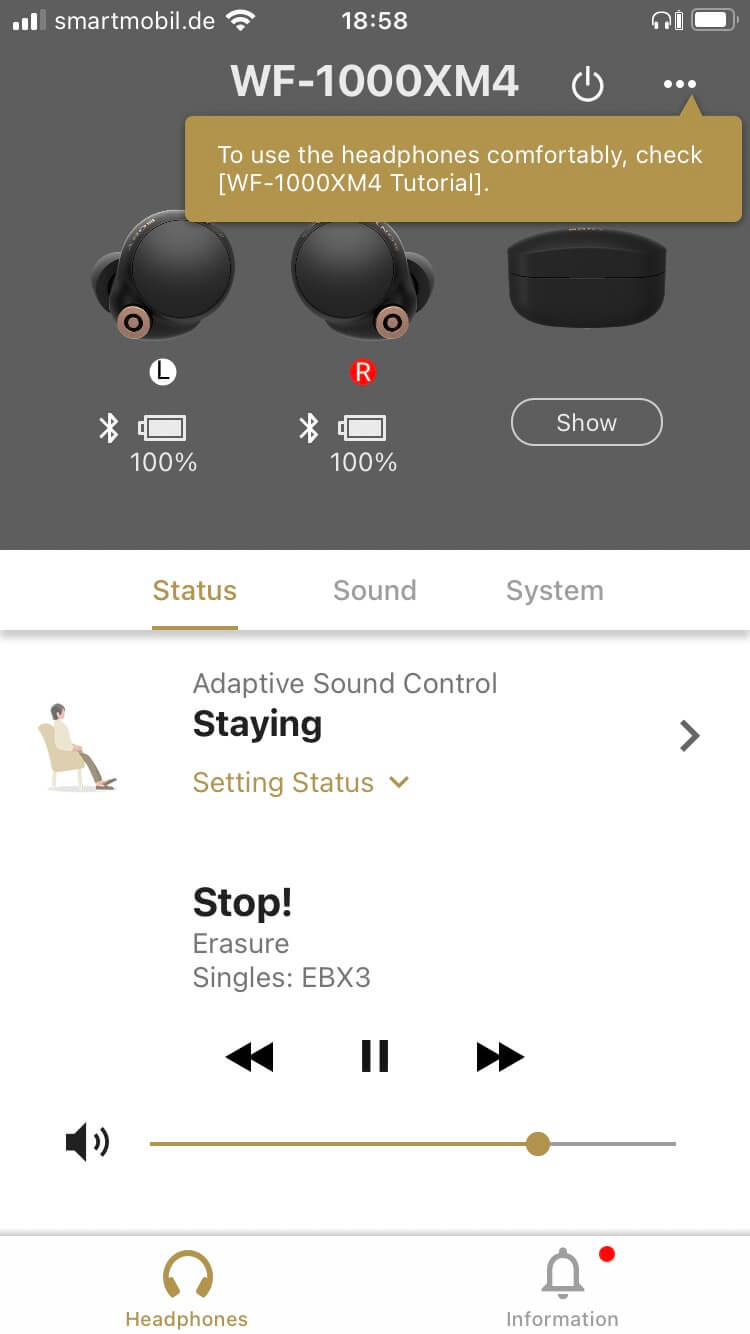Image resolution: width=750 pixels, height=1334 pixels.
Task: Pause the song Stop!
Action: point(375,1056)
